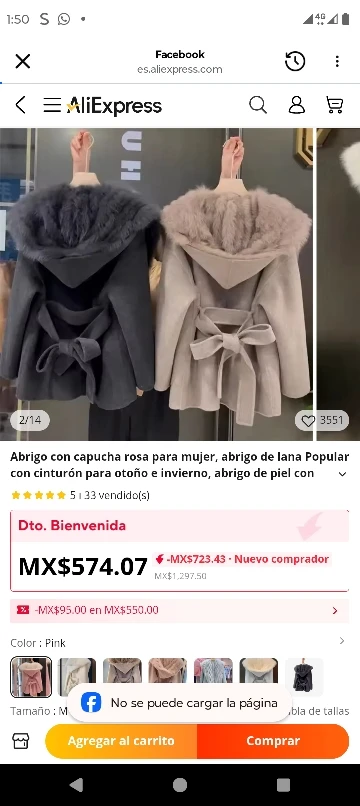The image size is (360, 806).
Task: Expand the full product title
Action: point(343,473)
